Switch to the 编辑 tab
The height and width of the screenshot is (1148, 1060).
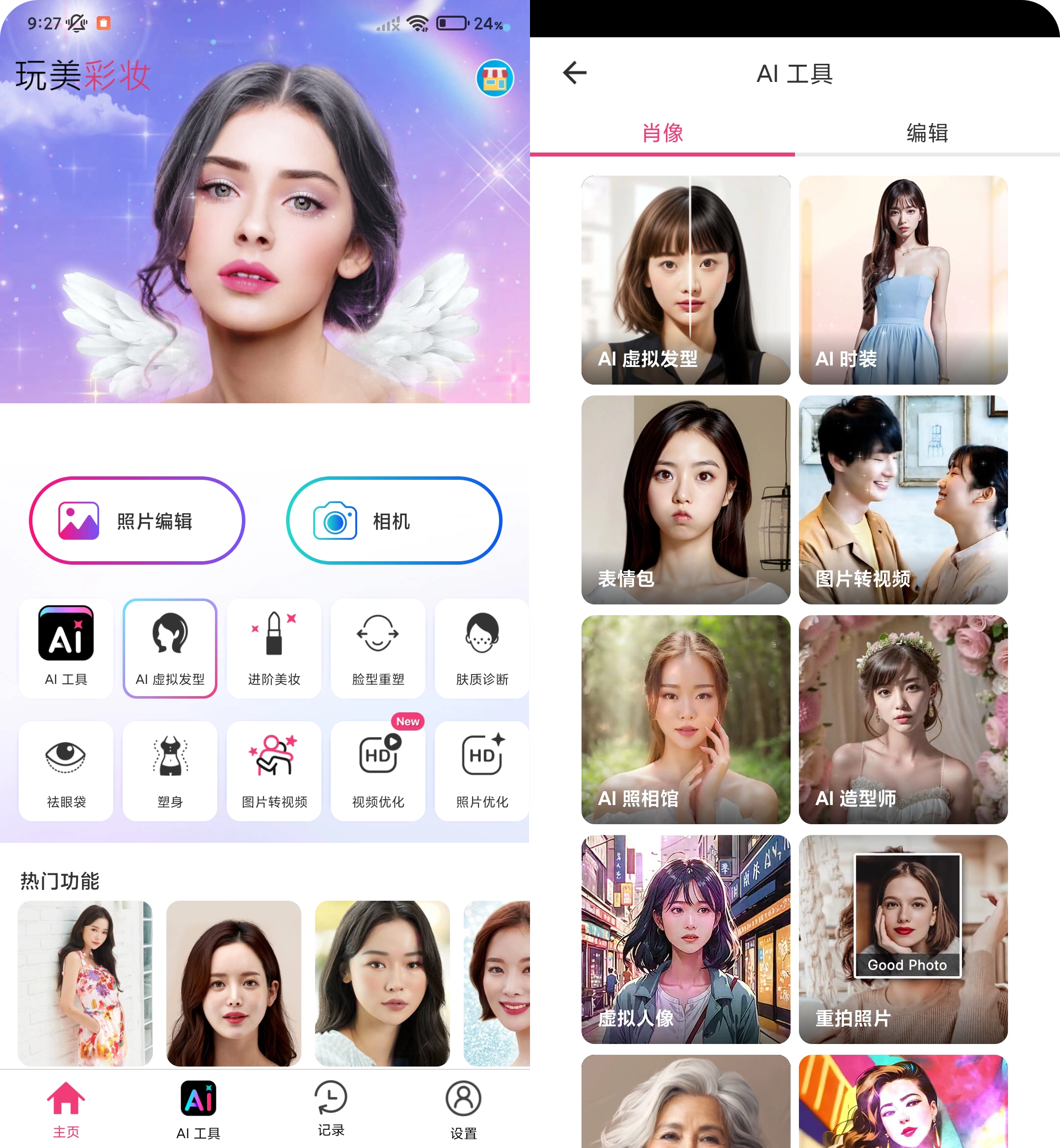[x=927, y=133]
